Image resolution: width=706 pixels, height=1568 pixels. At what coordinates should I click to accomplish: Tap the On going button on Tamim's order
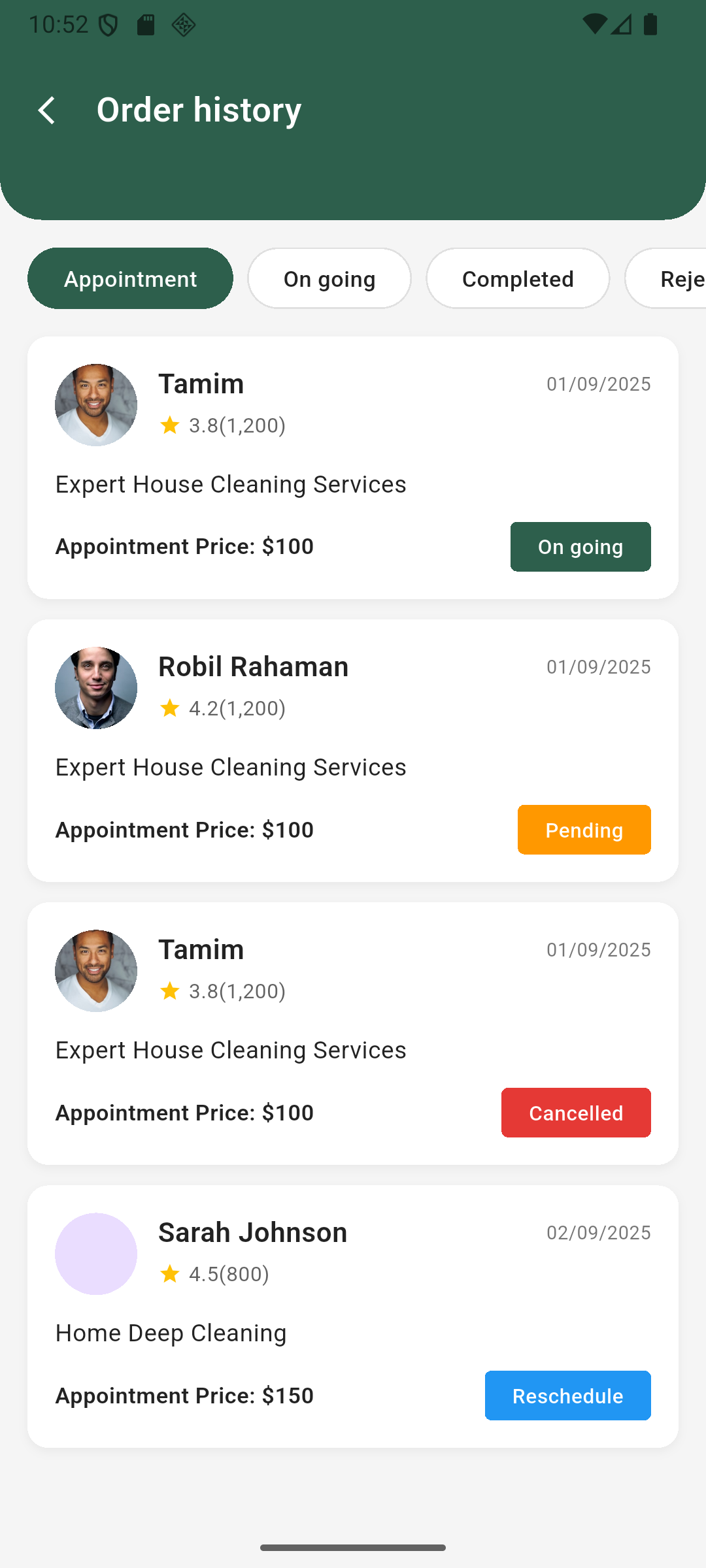pyautogui.click(x=580, y=547)
